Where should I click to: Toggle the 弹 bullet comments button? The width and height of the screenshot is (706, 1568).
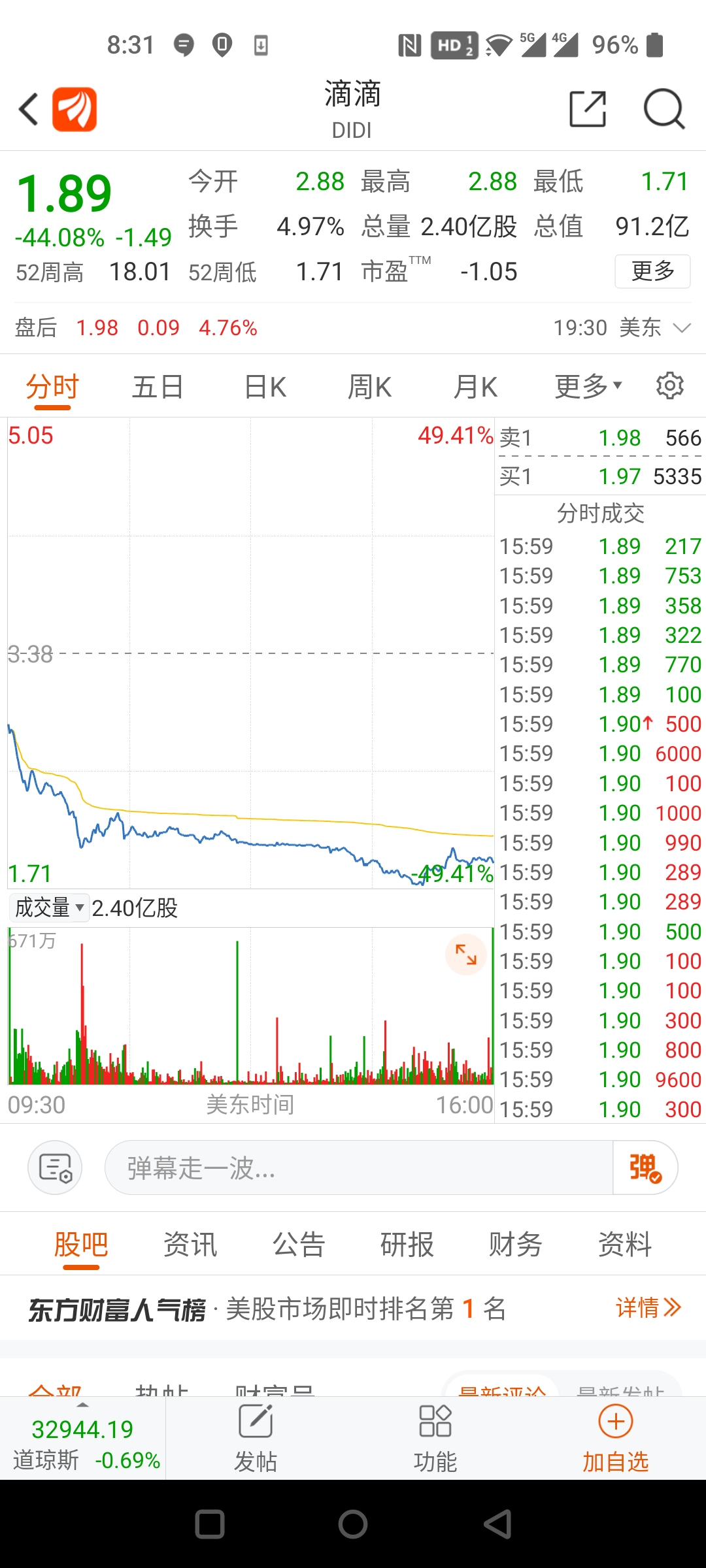pos(645,1168)
